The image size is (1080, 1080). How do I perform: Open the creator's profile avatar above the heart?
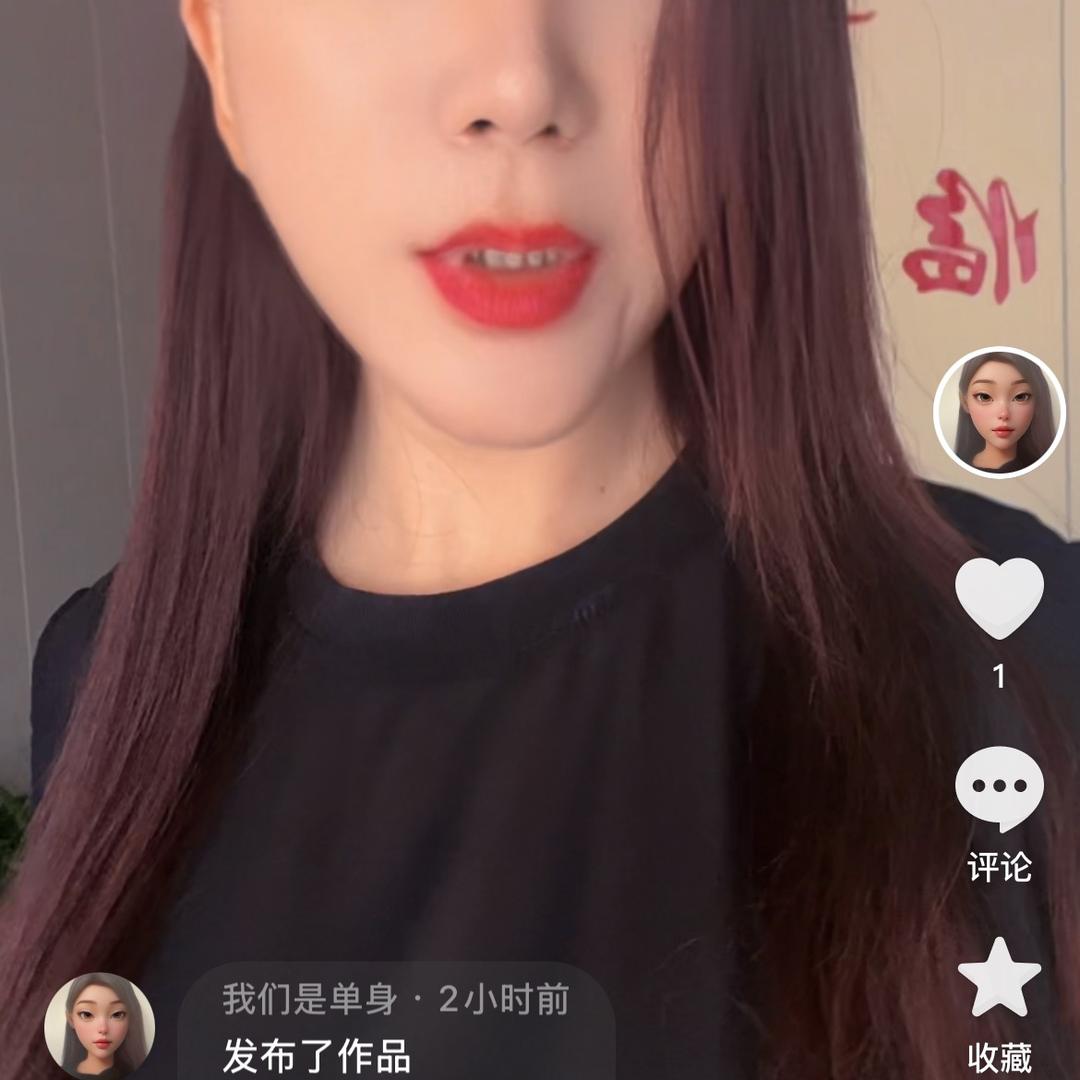[999, 412]
